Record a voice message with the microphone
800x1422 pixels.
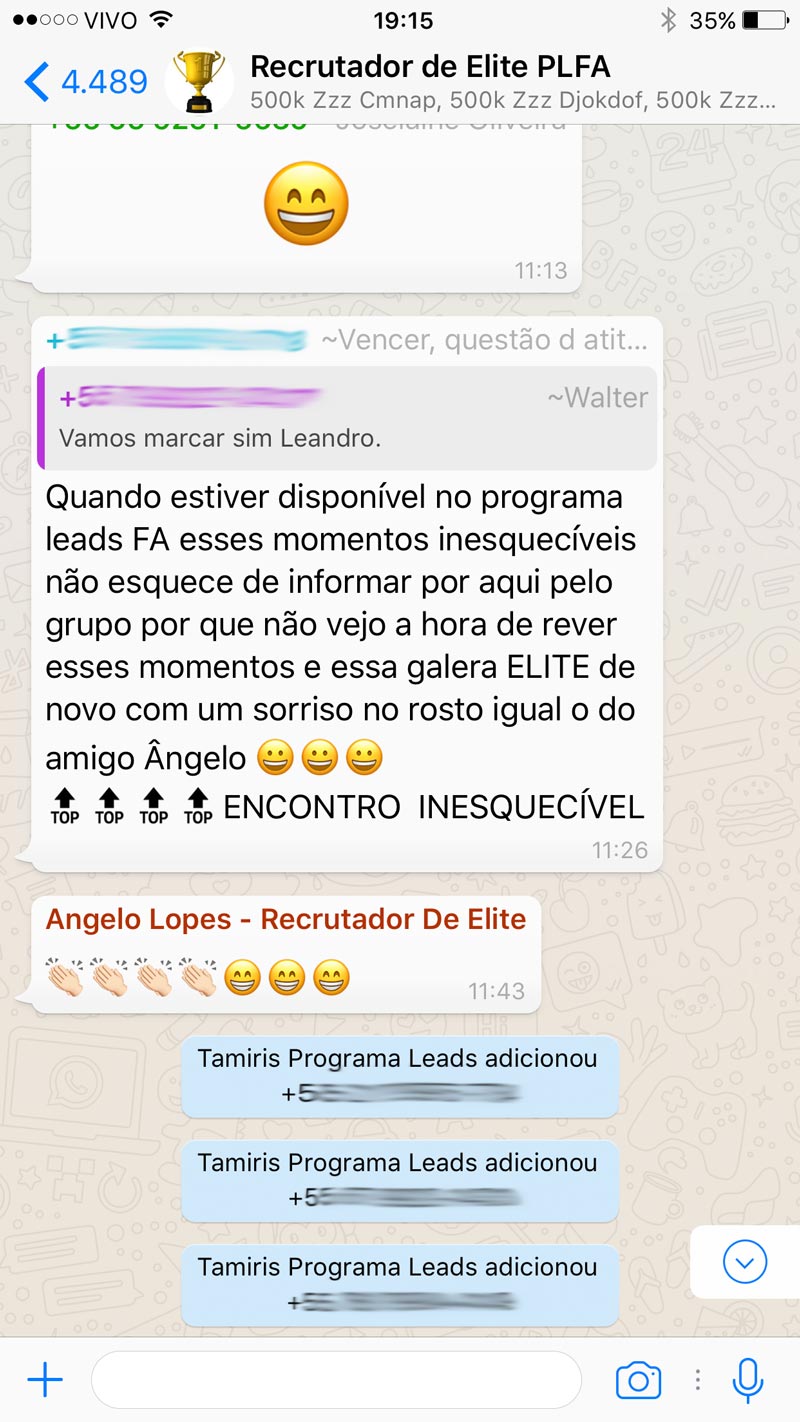747,1381
